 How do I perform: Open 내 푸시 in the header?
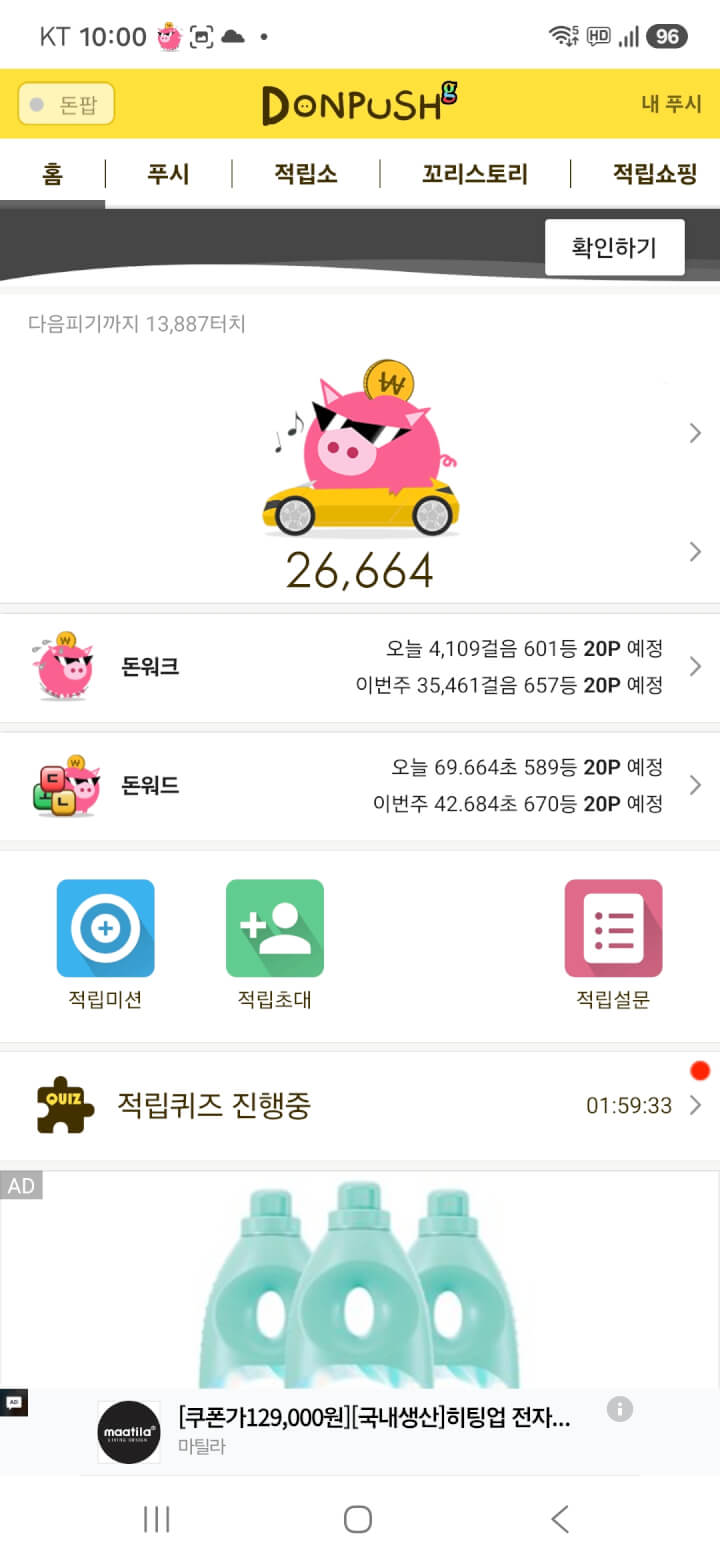click(x=672, y=104)
